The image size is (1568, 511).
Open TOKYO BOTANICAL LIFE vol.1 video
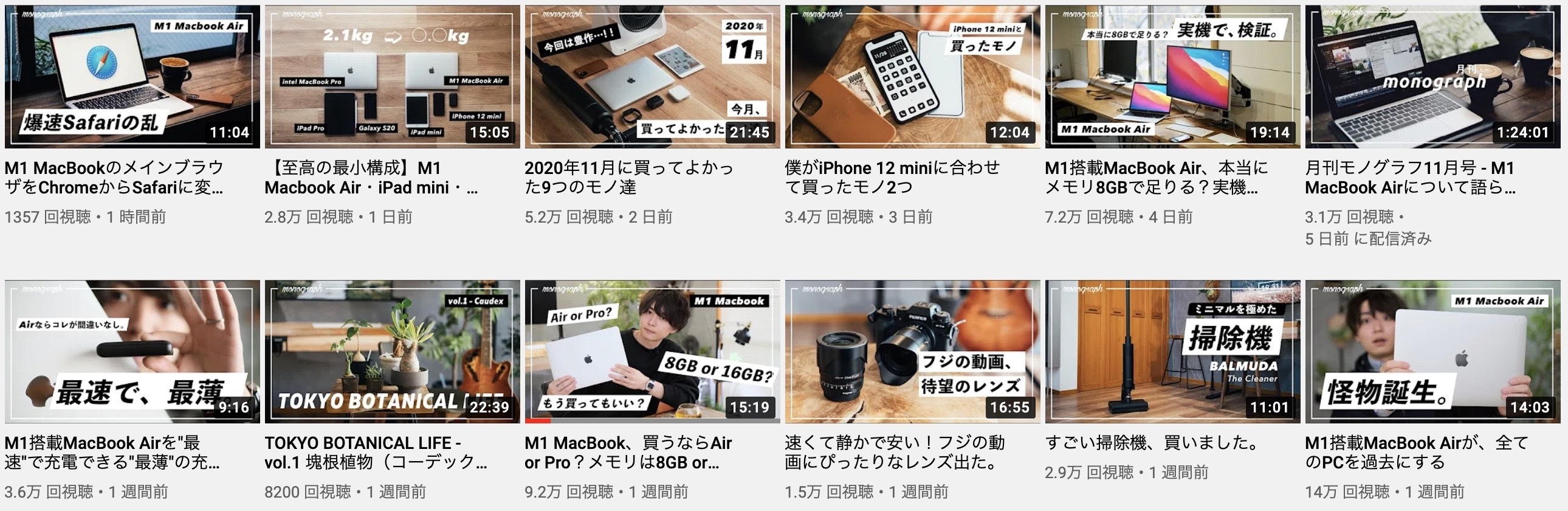[x=392, y=352]
